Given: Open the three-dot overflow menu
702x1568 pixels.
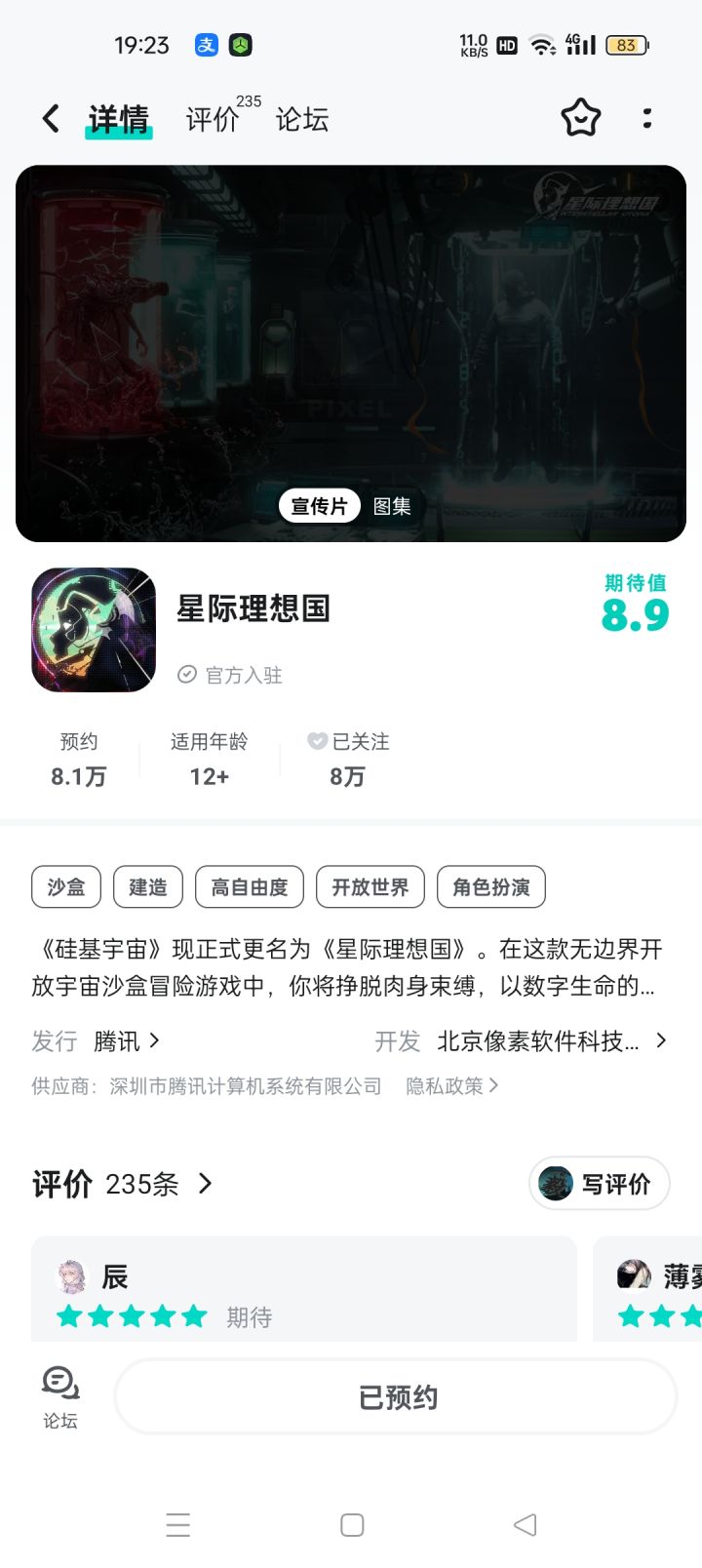Looking at the screenshot, I should (x=647, y=117).
